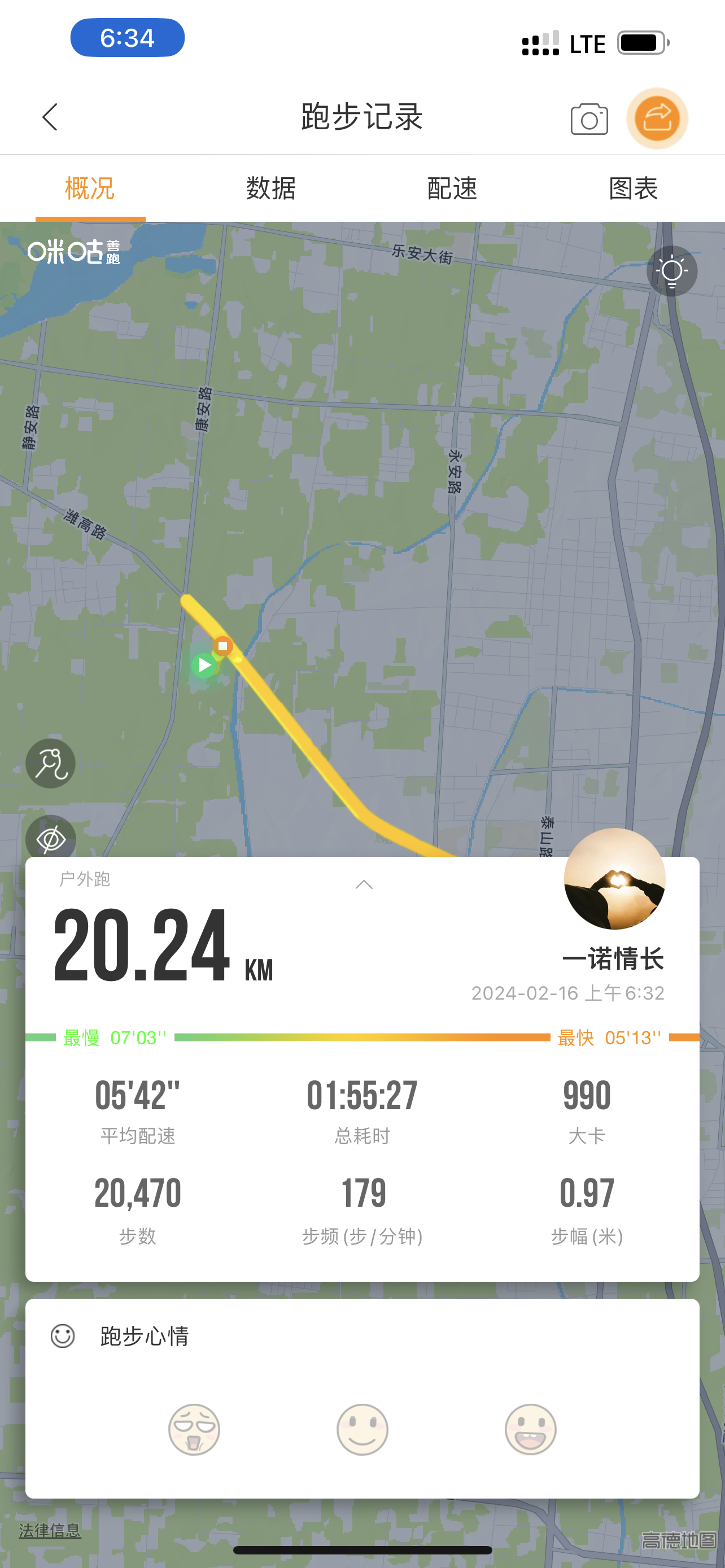Tap the light bulb map theme icon
725x1568 pixels.
[672, 271]
